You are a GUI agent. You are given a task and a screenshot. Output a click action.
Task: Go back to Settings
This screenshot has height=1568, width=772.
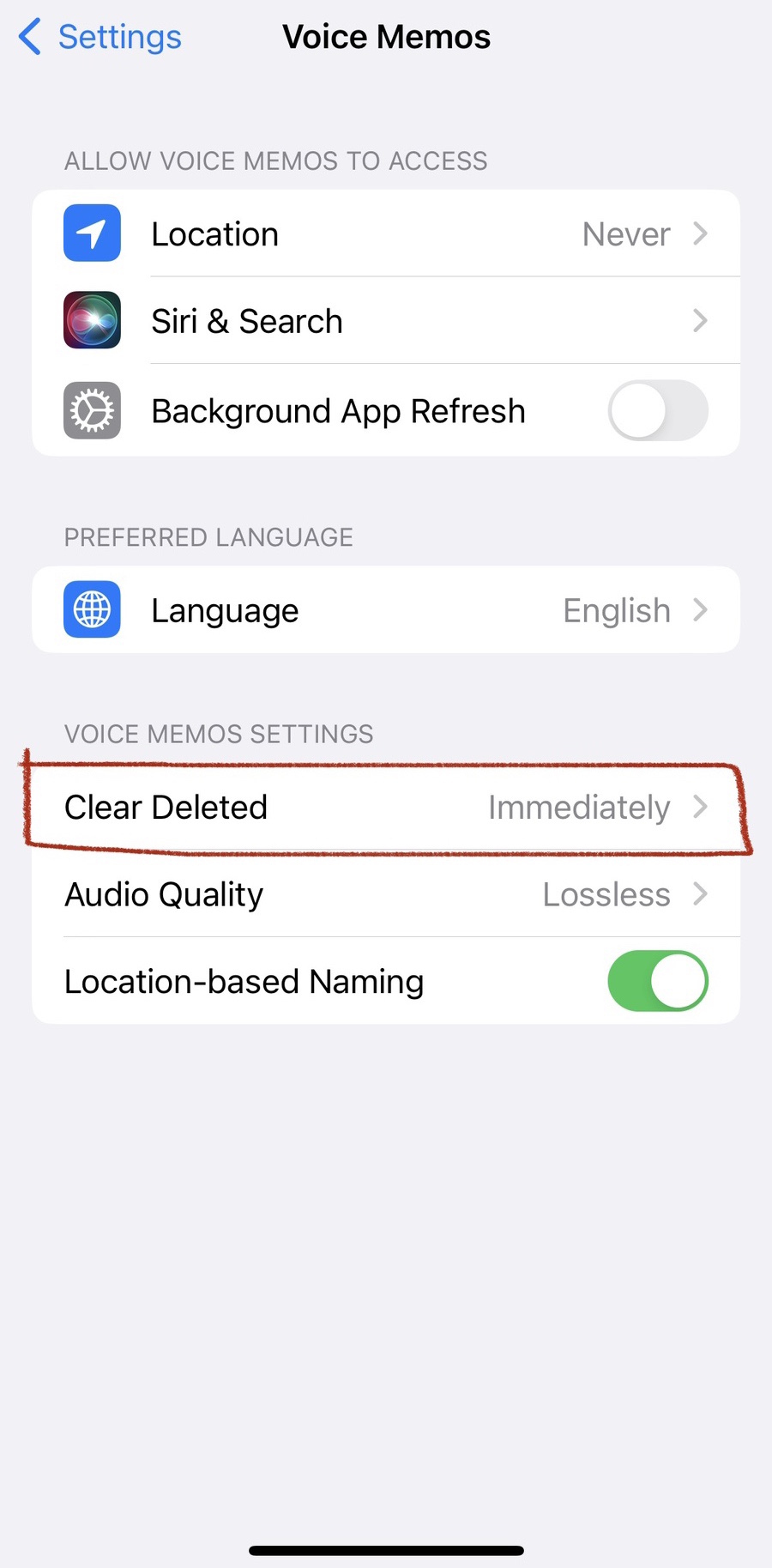click(x=100, y=37)
